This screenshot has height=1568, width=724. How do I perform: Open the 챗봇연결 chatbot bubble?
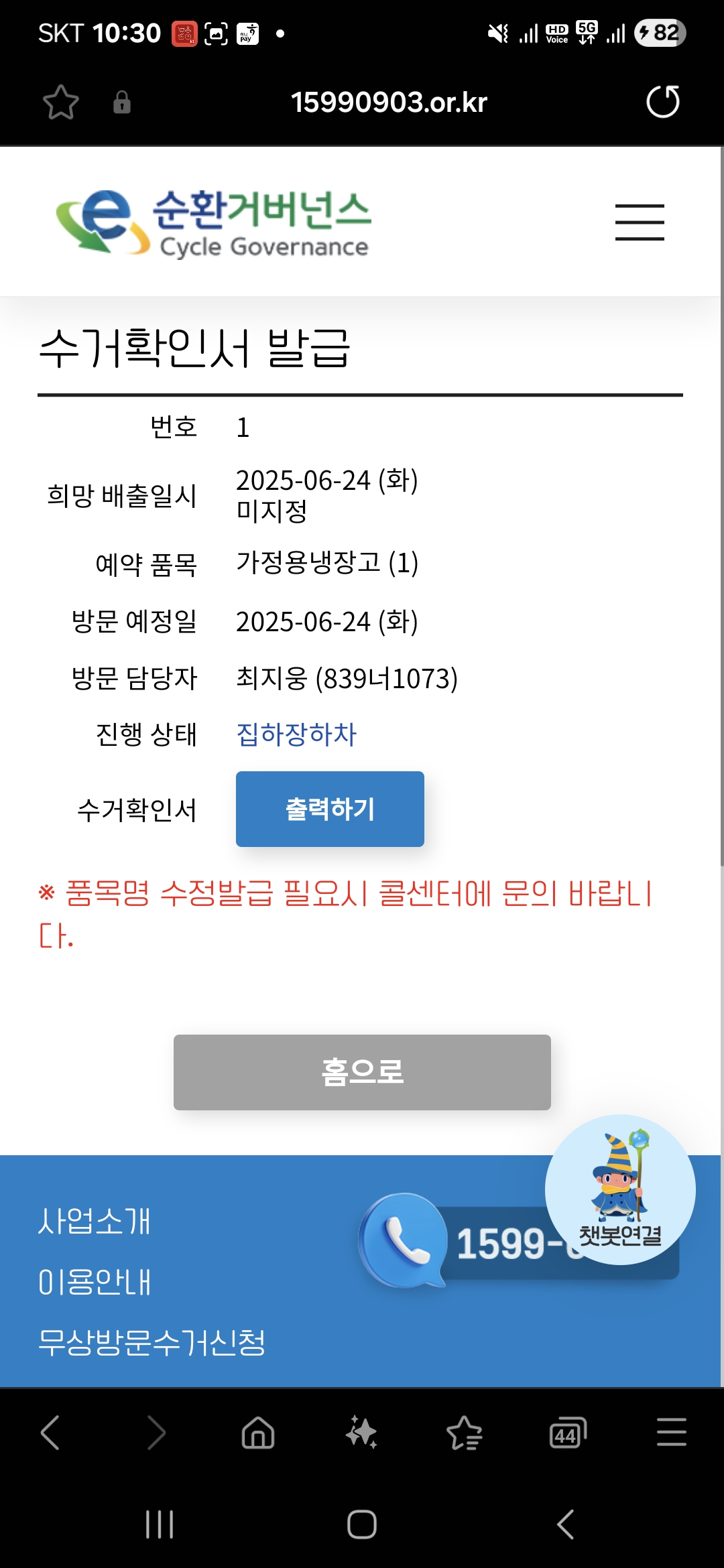click(620, 1189)
